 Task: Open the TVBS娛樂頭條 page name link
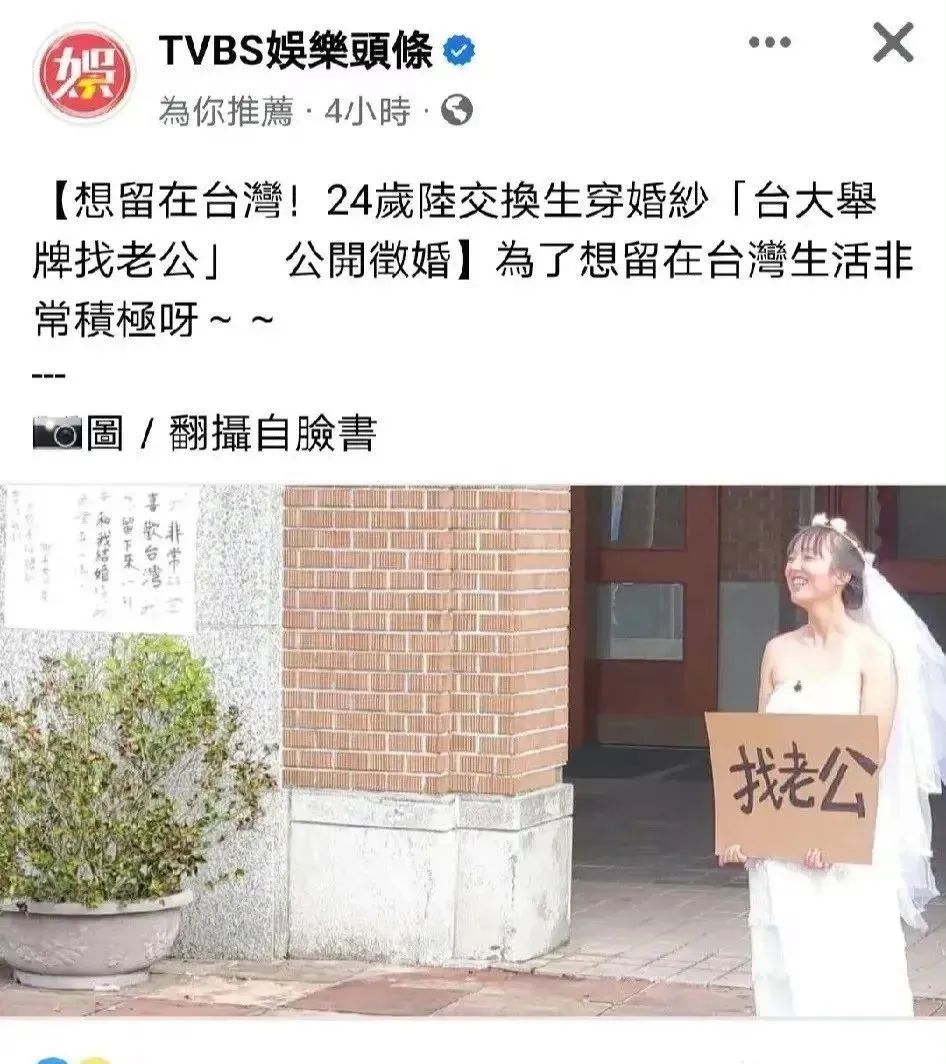(x=295, y=50)
